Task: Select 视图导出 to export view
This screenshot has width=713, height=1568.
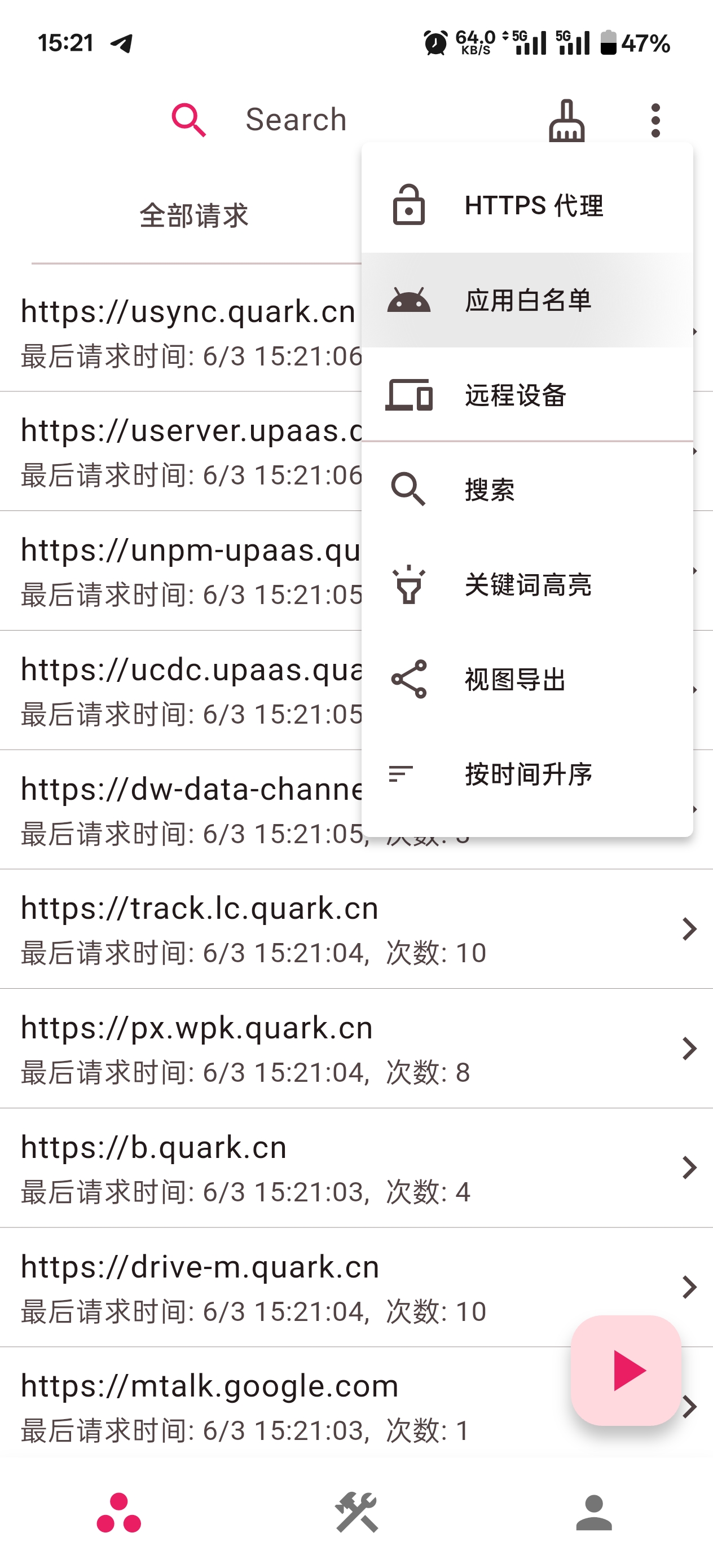Action: click(x=527, y=680)
